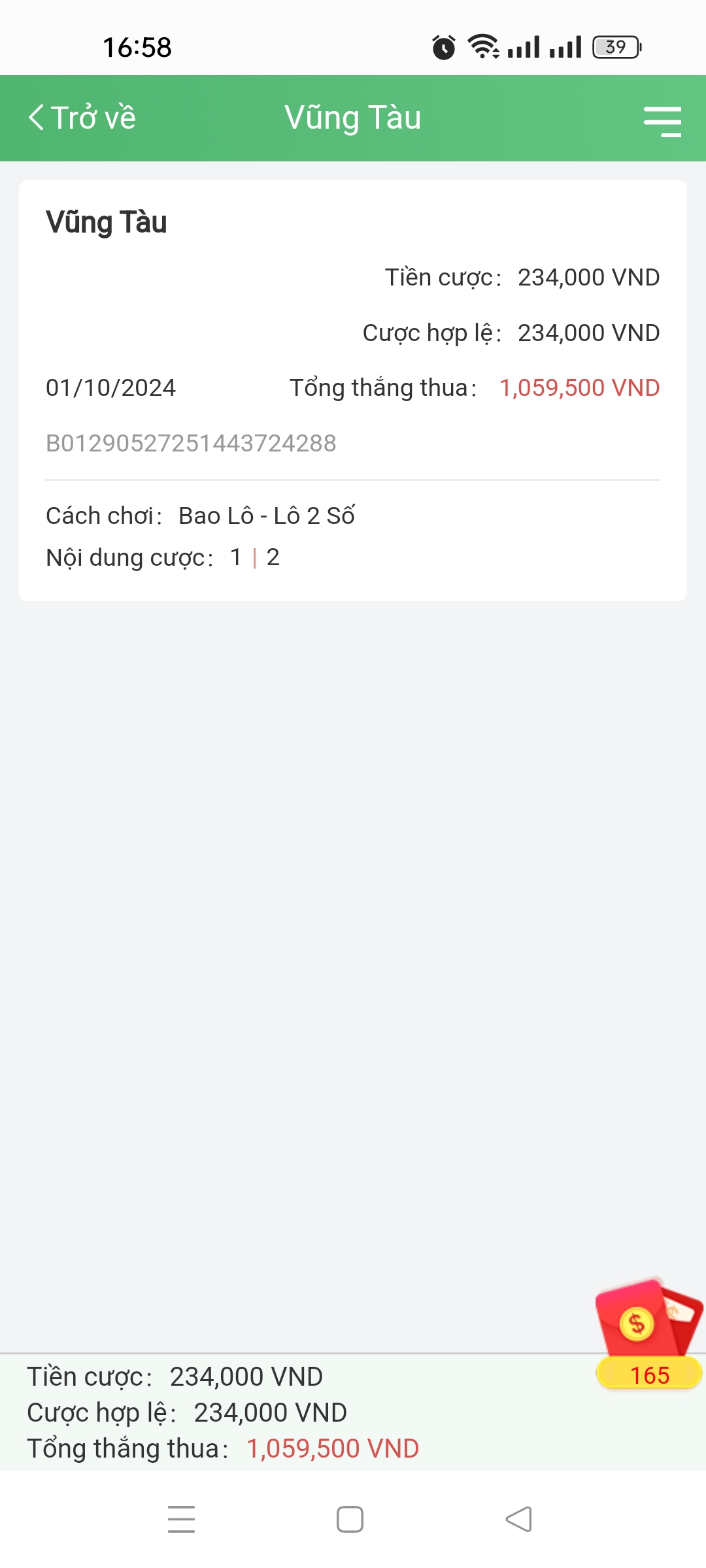Tap the system home button
This screenshot has width=706, height=1568.
(350, 1519)
